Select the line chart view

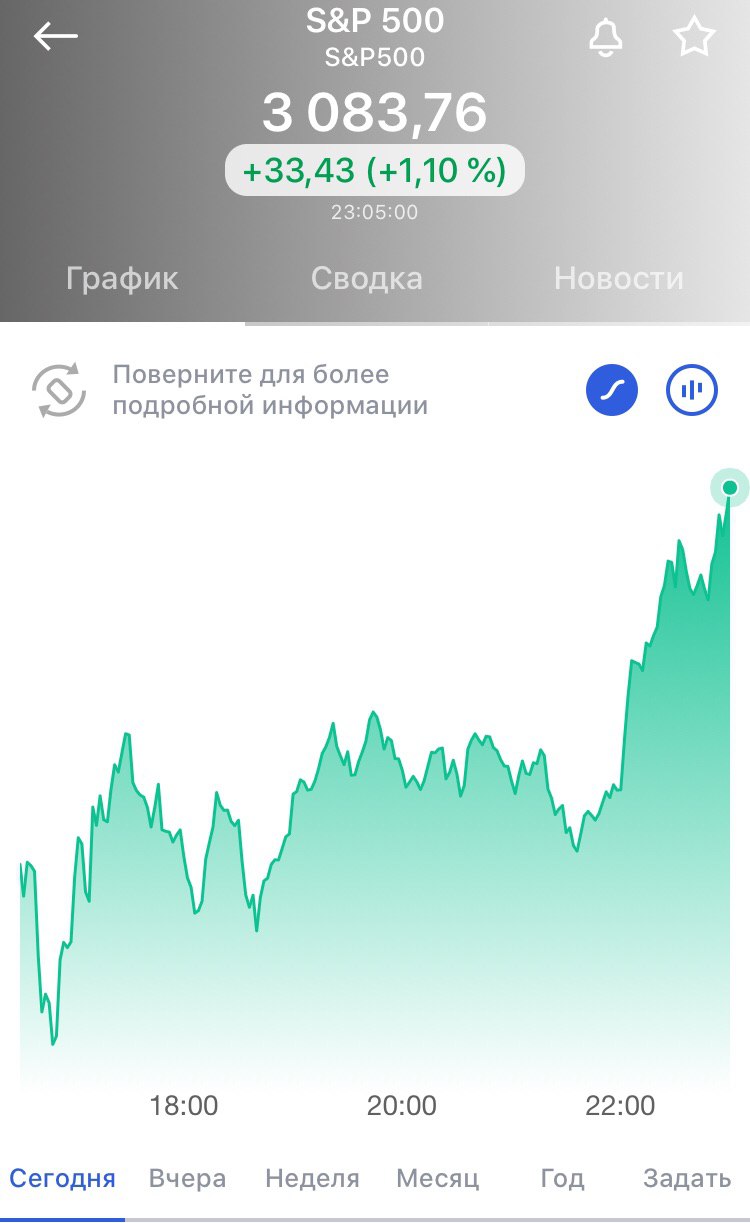[612, 391]
